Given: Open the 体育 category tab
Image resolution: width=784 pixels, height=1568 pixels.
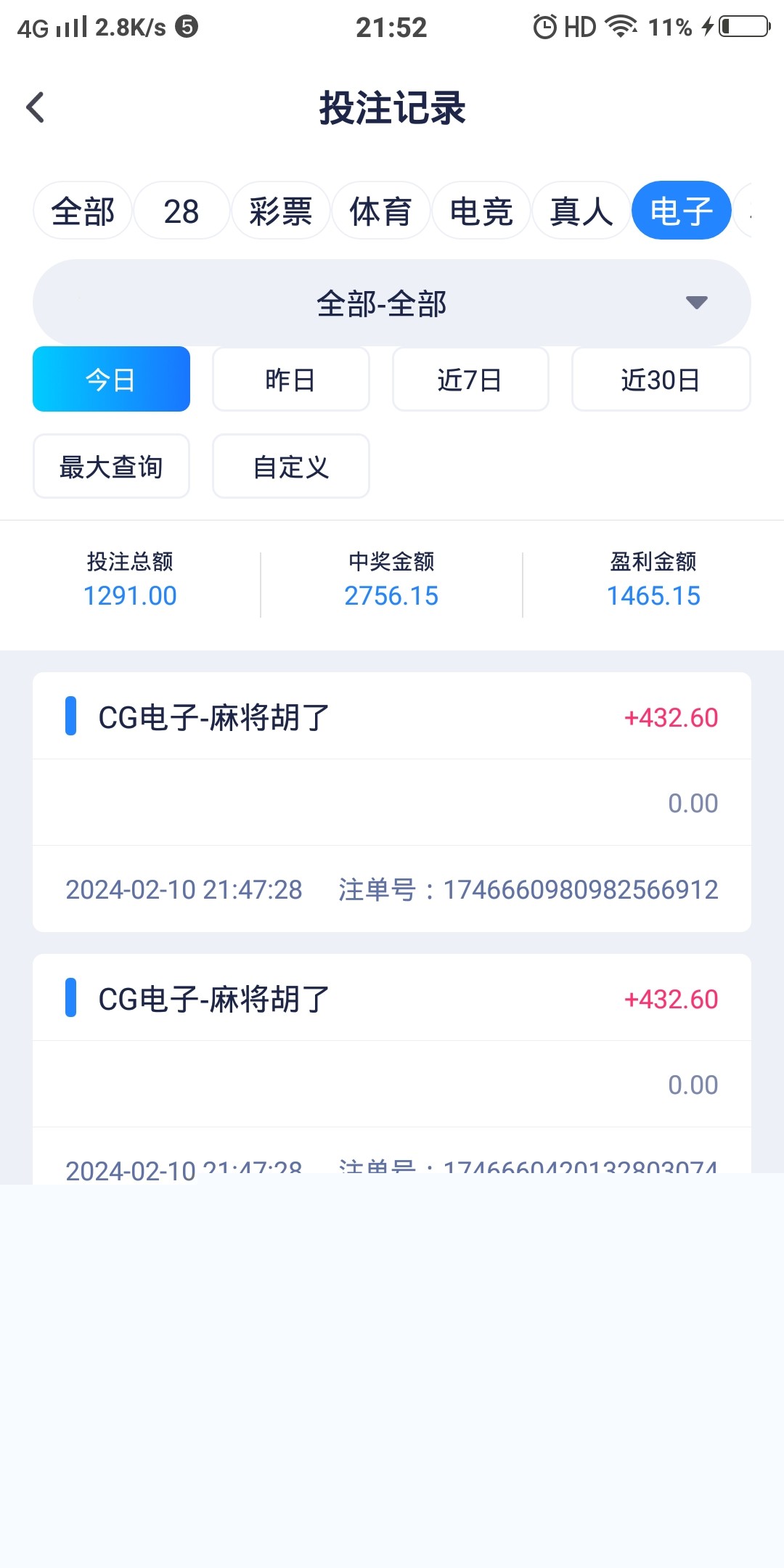Looking at the screenshot, I should tap(380, 211).
